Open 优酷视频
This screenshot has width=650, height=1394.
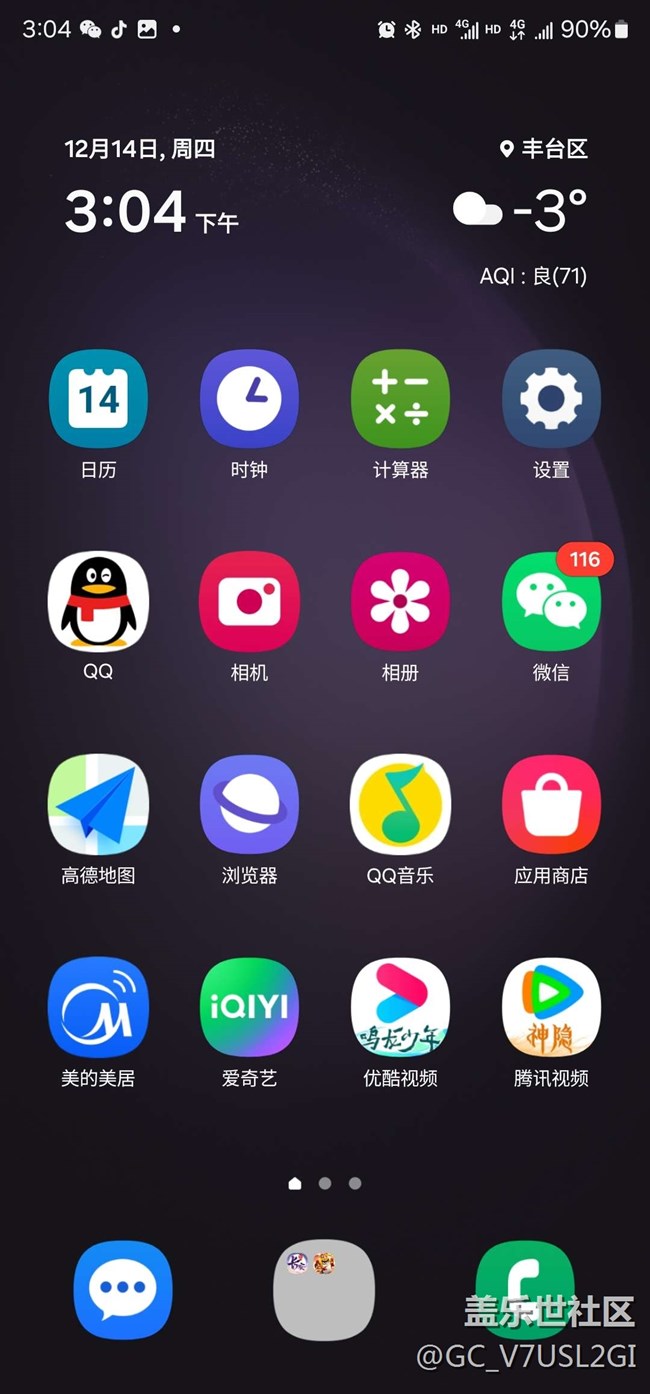tap(400, 1007)
